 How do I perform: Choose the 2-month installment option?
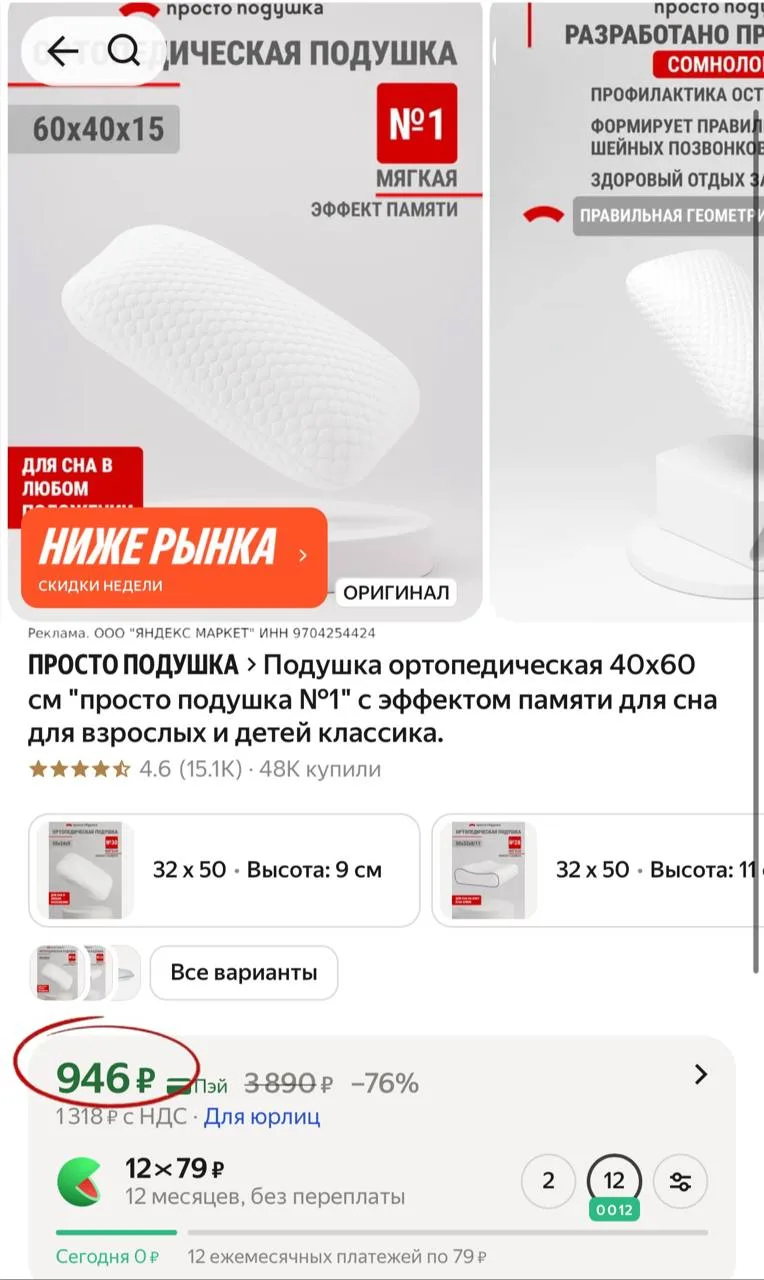(x=548, y=1181)
